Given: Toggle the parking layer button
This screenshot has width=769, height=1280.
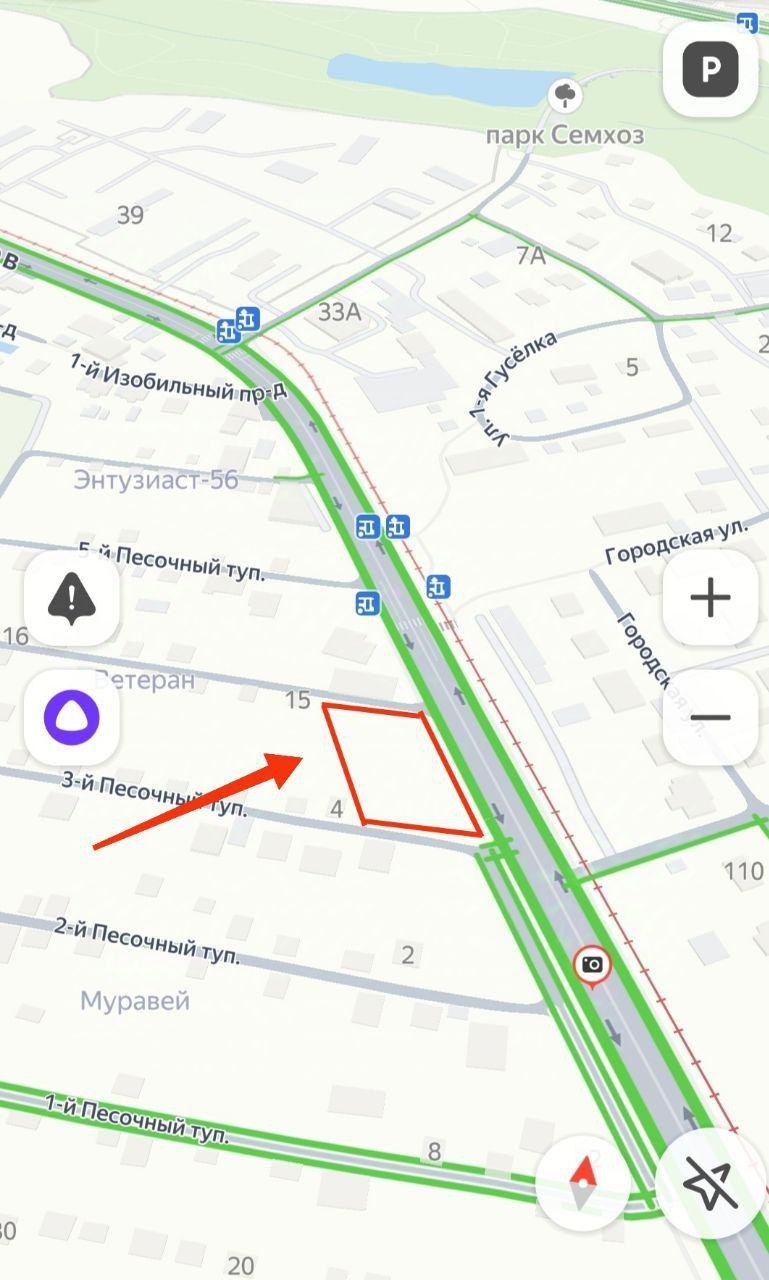Looking at the screenshot, I should click(x=711, y=69).
